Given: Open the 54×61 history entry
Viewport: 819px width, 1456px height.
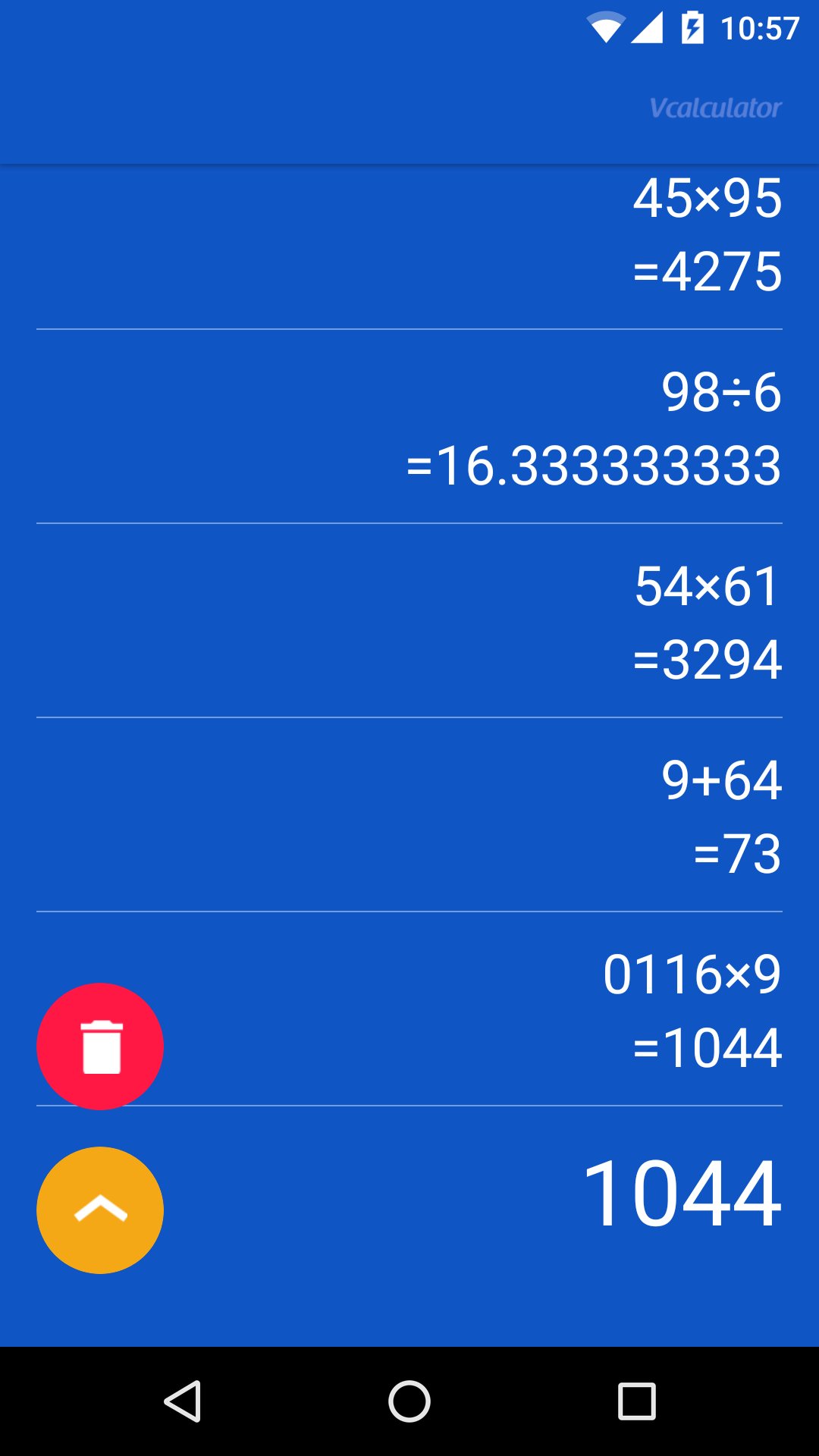Looking at the screenshot, I should [707, 623].
